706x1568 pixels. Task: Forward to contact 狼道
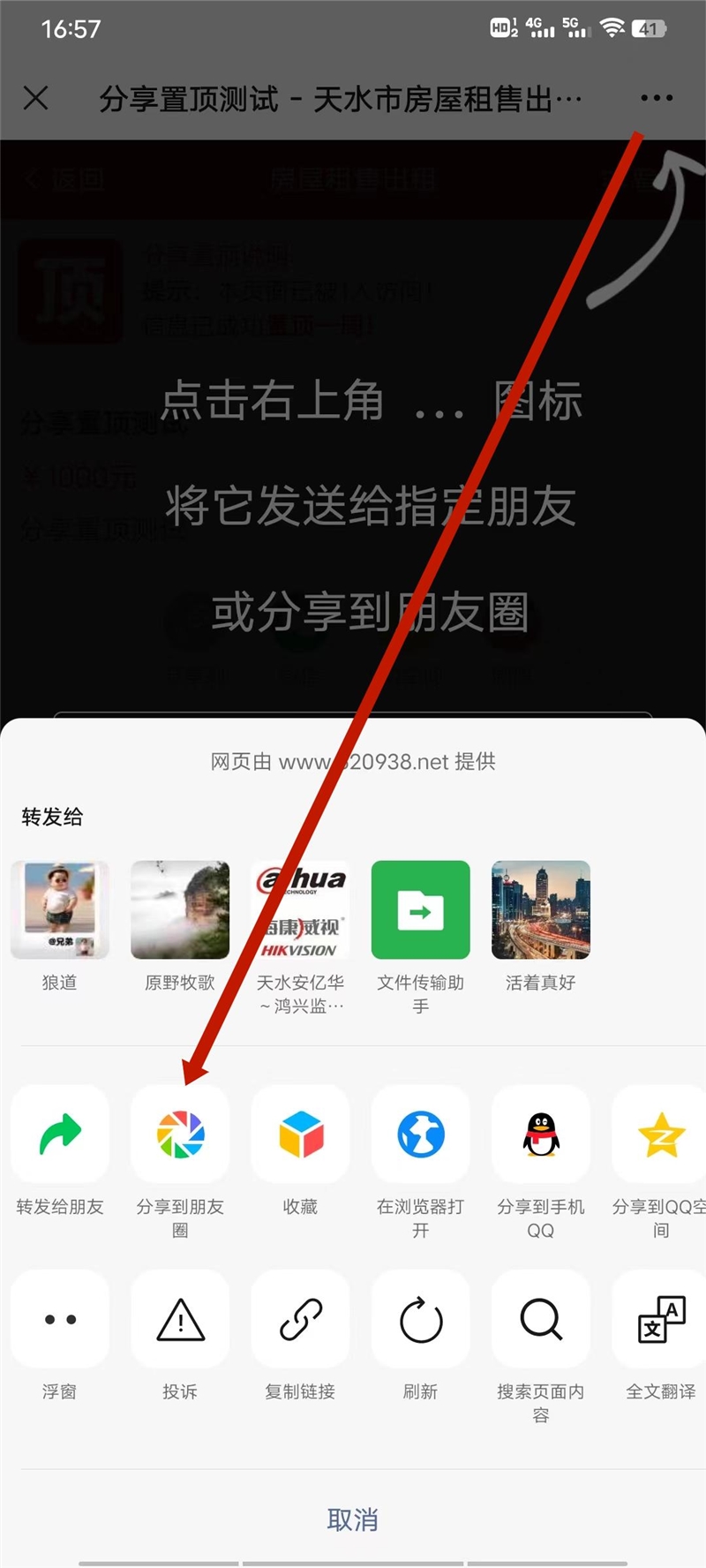click(60, 910)
